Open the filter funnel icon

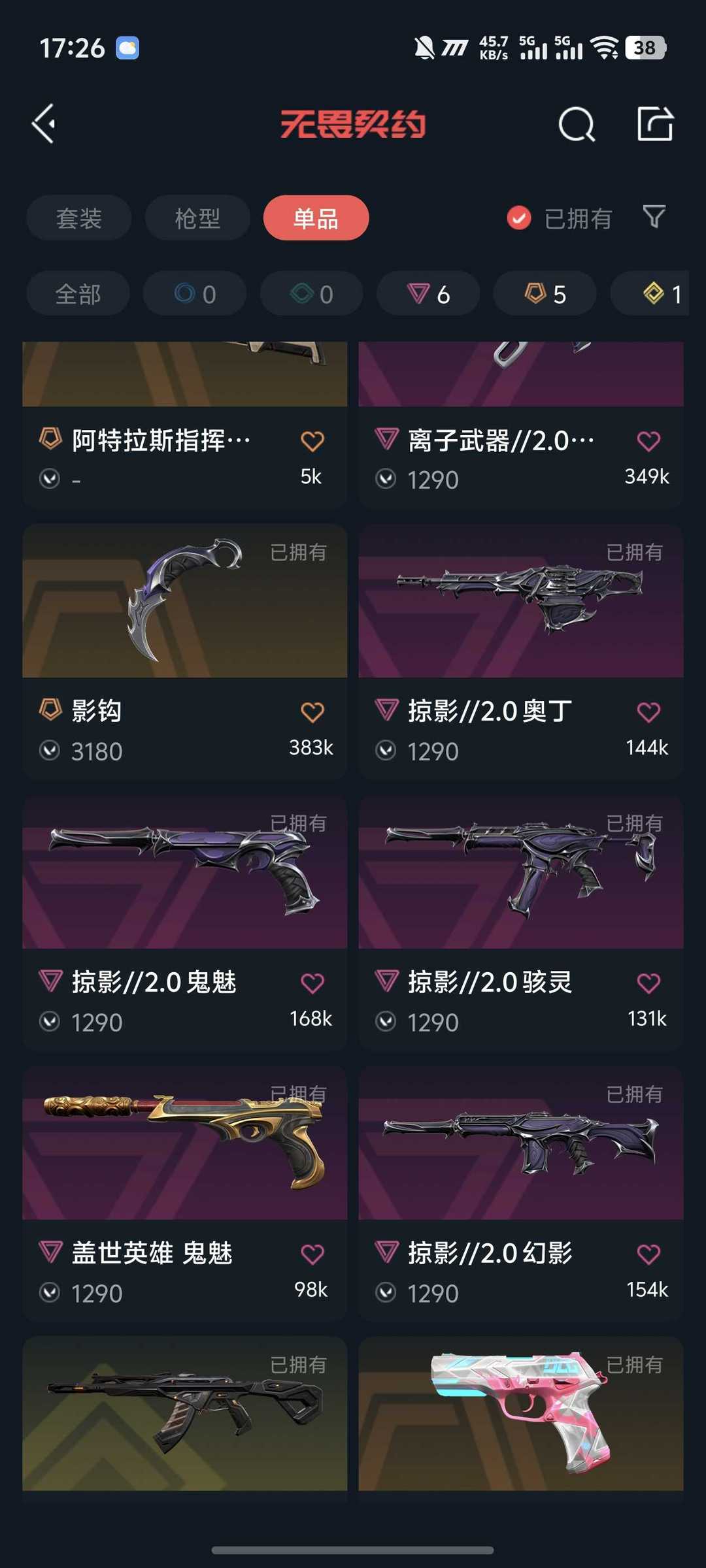[654, 217]
